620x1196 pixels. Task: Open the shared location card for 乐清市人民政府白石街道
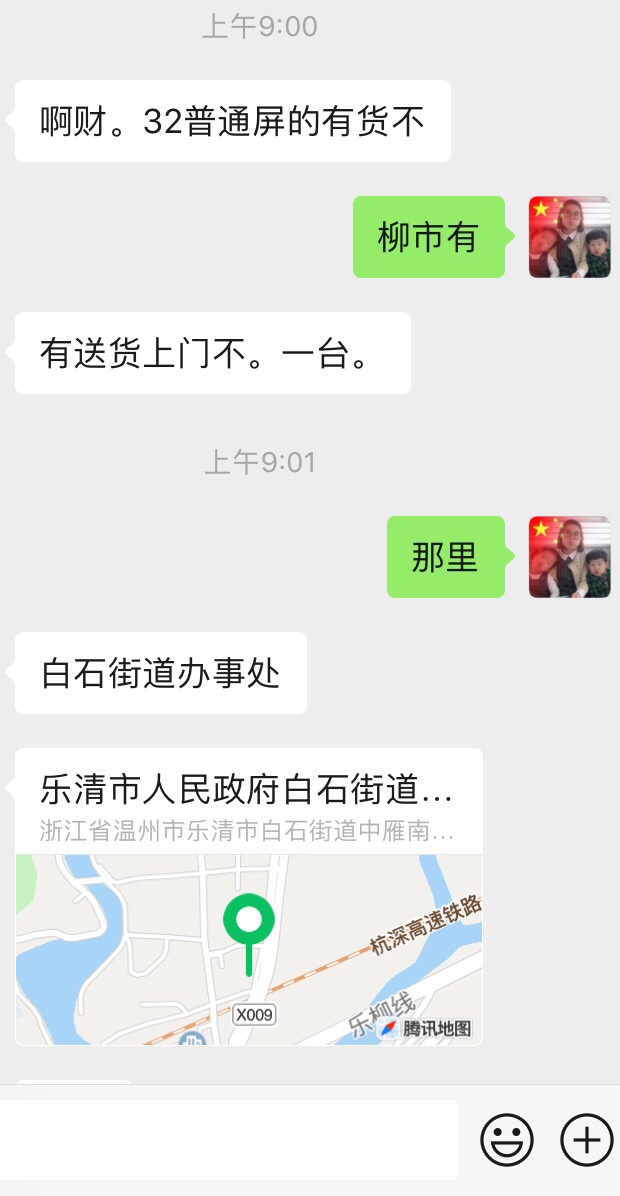(x=248, y=896)
